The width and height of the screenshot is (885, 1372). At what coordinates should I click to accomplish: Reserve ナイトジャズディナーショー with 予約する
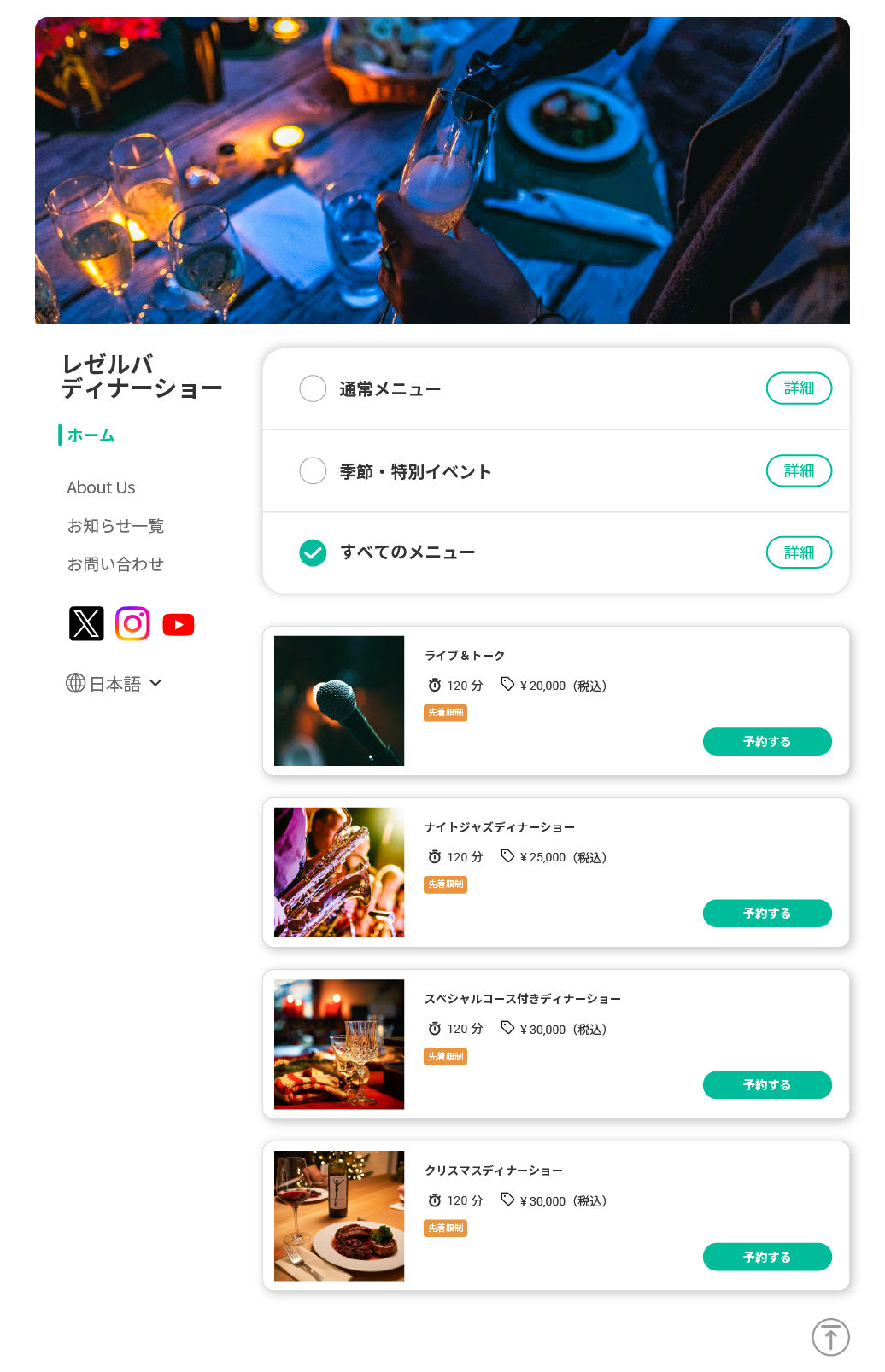(766, 914)
